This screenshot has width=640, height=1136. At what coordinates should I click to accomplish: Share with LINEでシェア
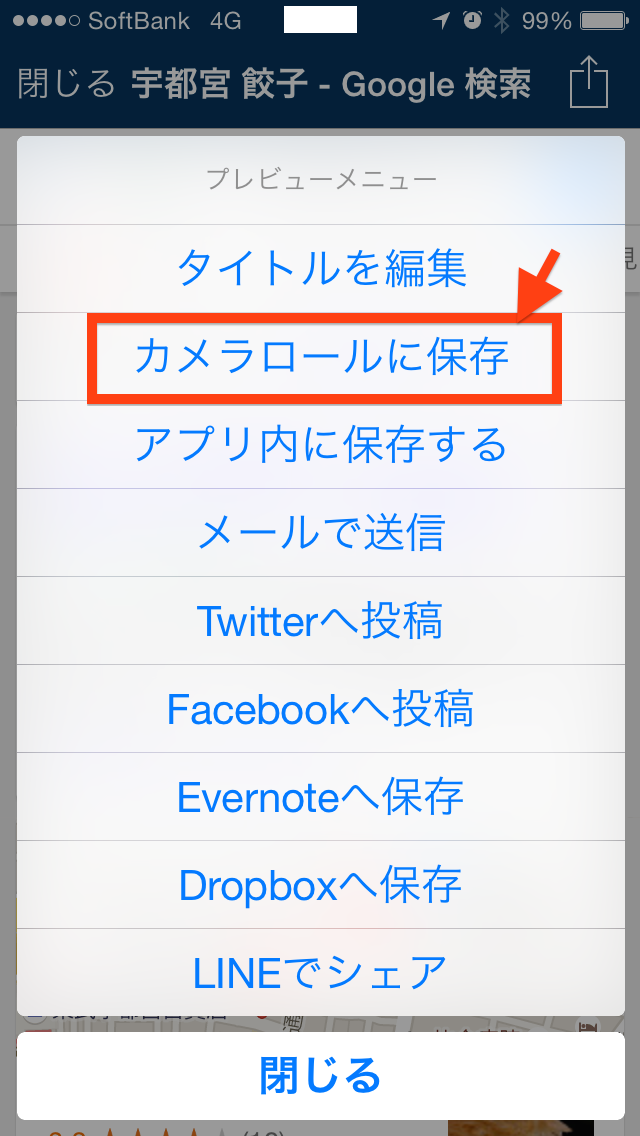320,972
